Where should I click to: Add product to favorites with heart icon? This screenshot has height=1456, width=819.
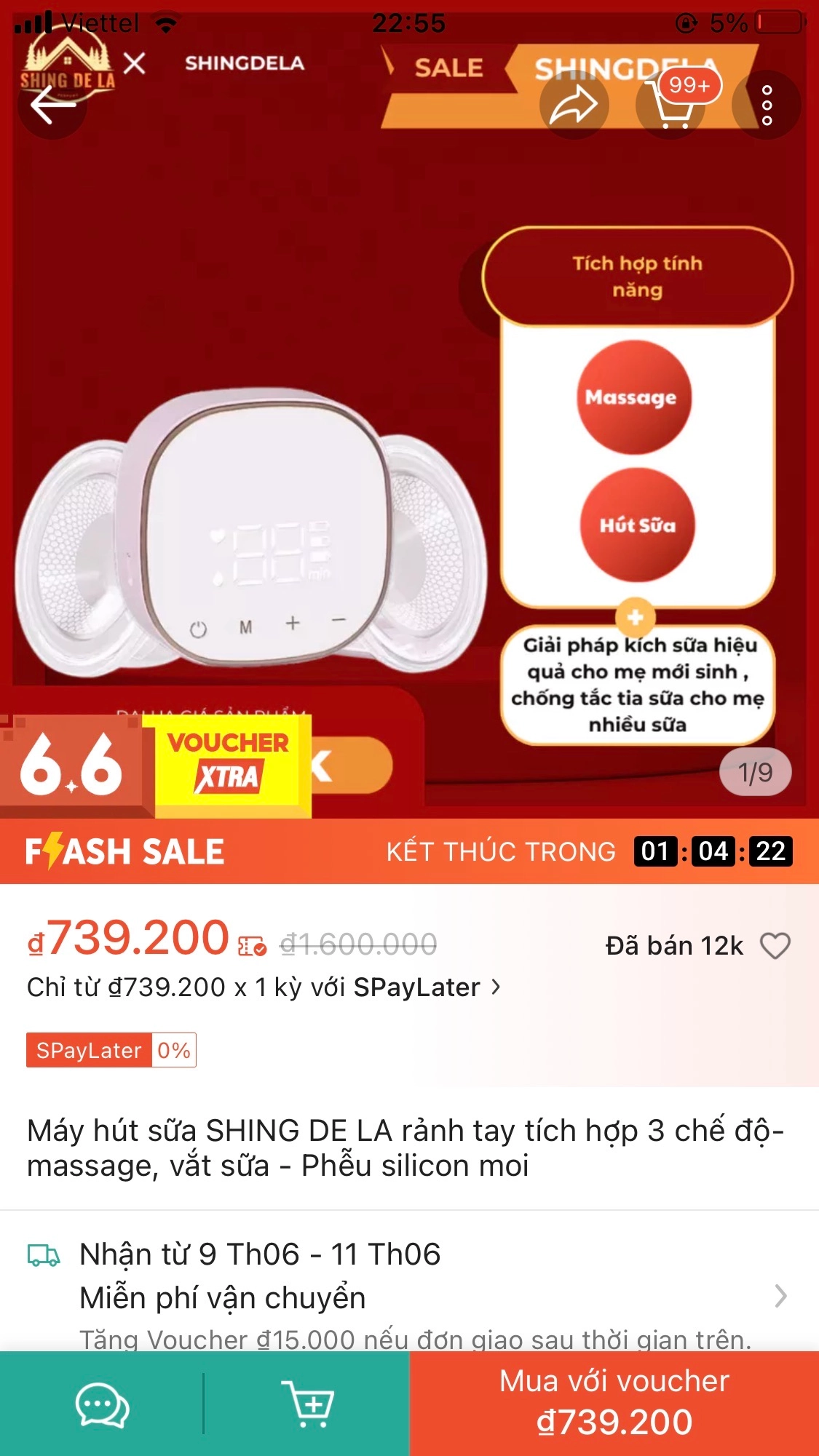point(775,946)
